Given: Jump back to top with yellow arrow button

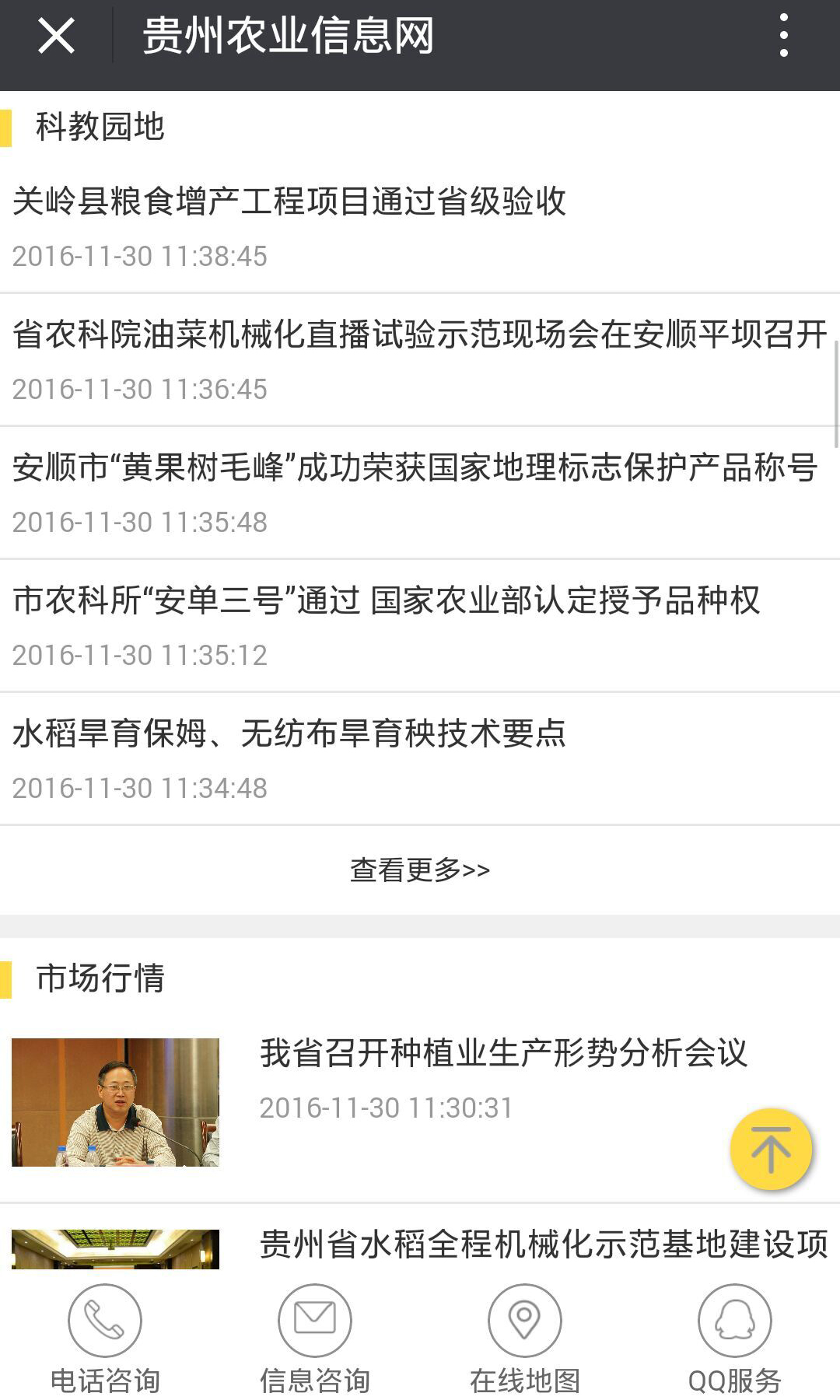Looking at the screenshot, I should point(771,1149).
